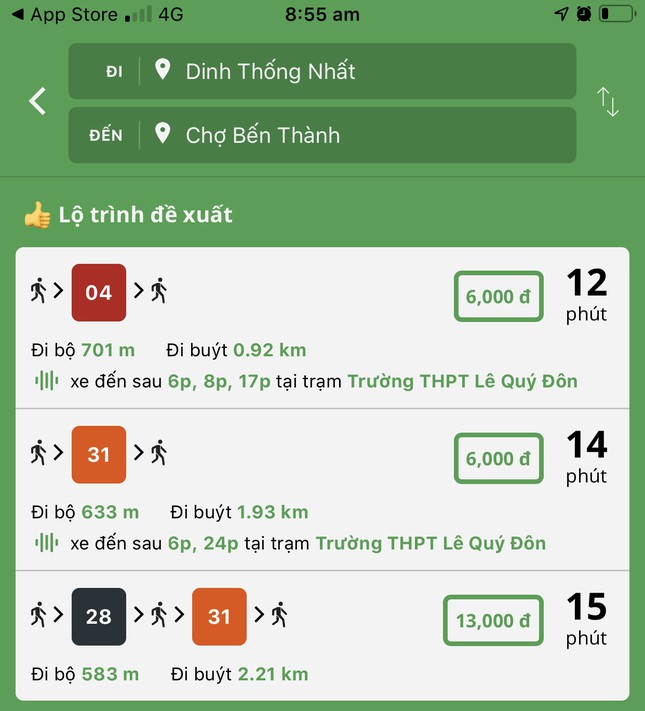
Task: Swap the origin and destination
Action: [608, 102]
